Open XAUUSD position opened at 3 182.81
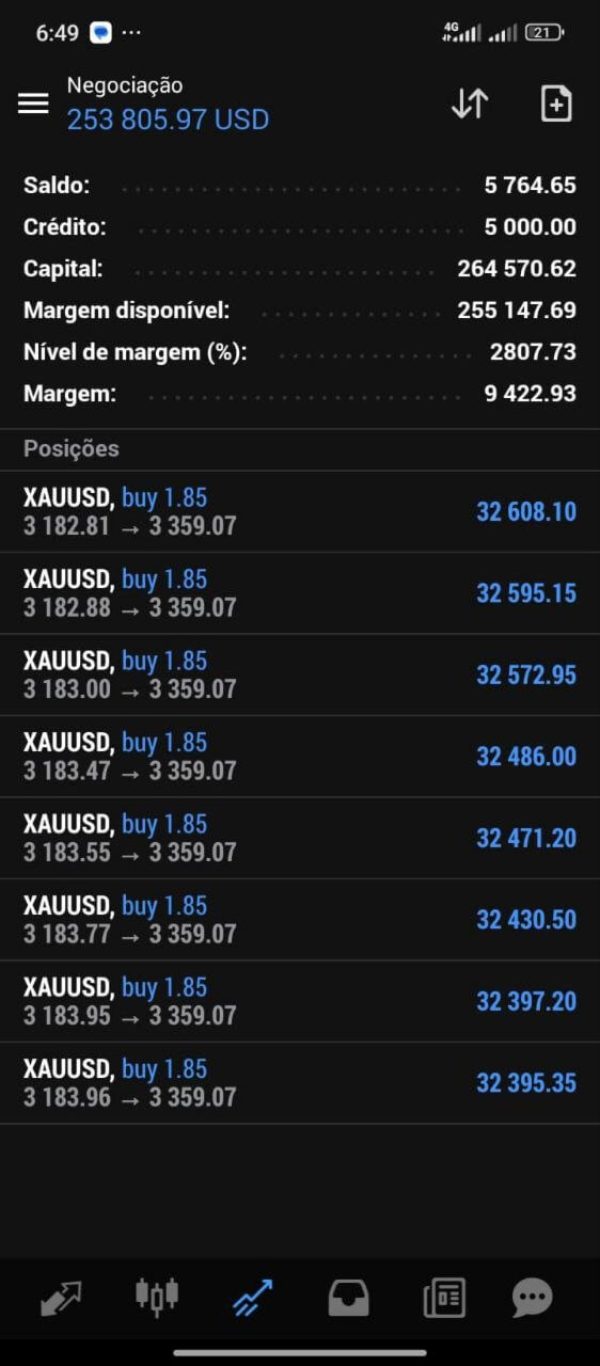600x1366 pixels. click(300, 512)
